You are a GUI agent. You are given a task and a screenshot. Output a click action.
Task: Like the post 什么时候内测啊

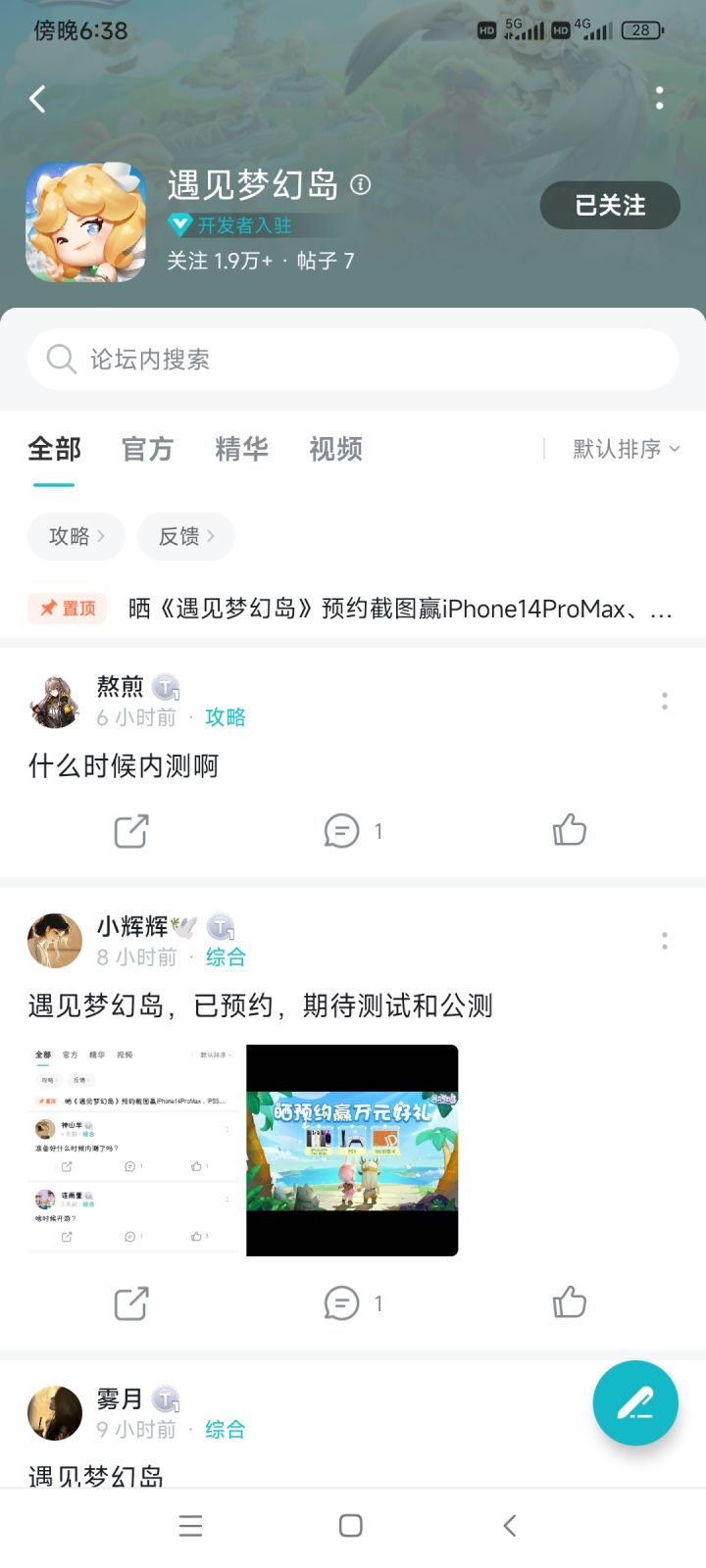pos(569,830)
